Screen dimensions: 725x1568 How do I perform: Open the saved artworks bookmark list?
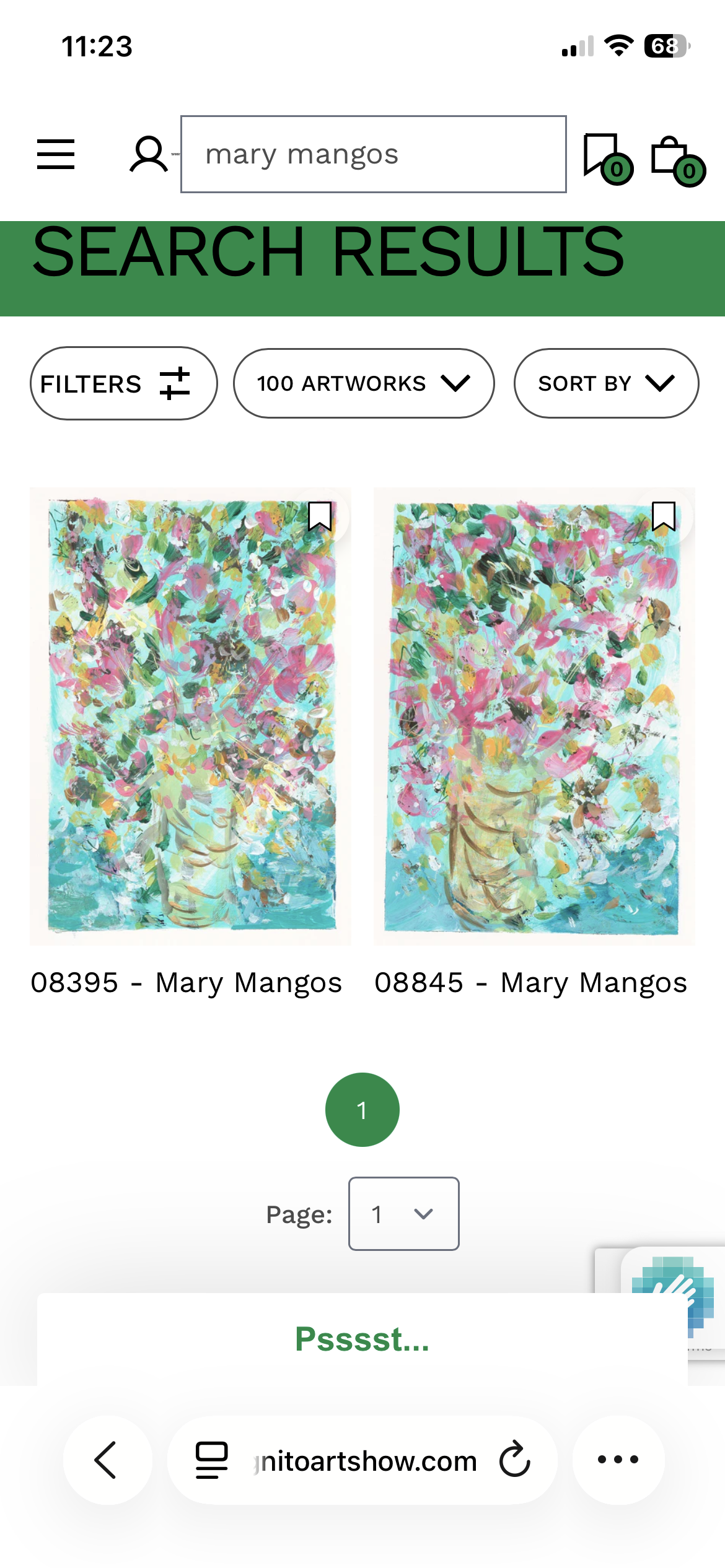605,157
